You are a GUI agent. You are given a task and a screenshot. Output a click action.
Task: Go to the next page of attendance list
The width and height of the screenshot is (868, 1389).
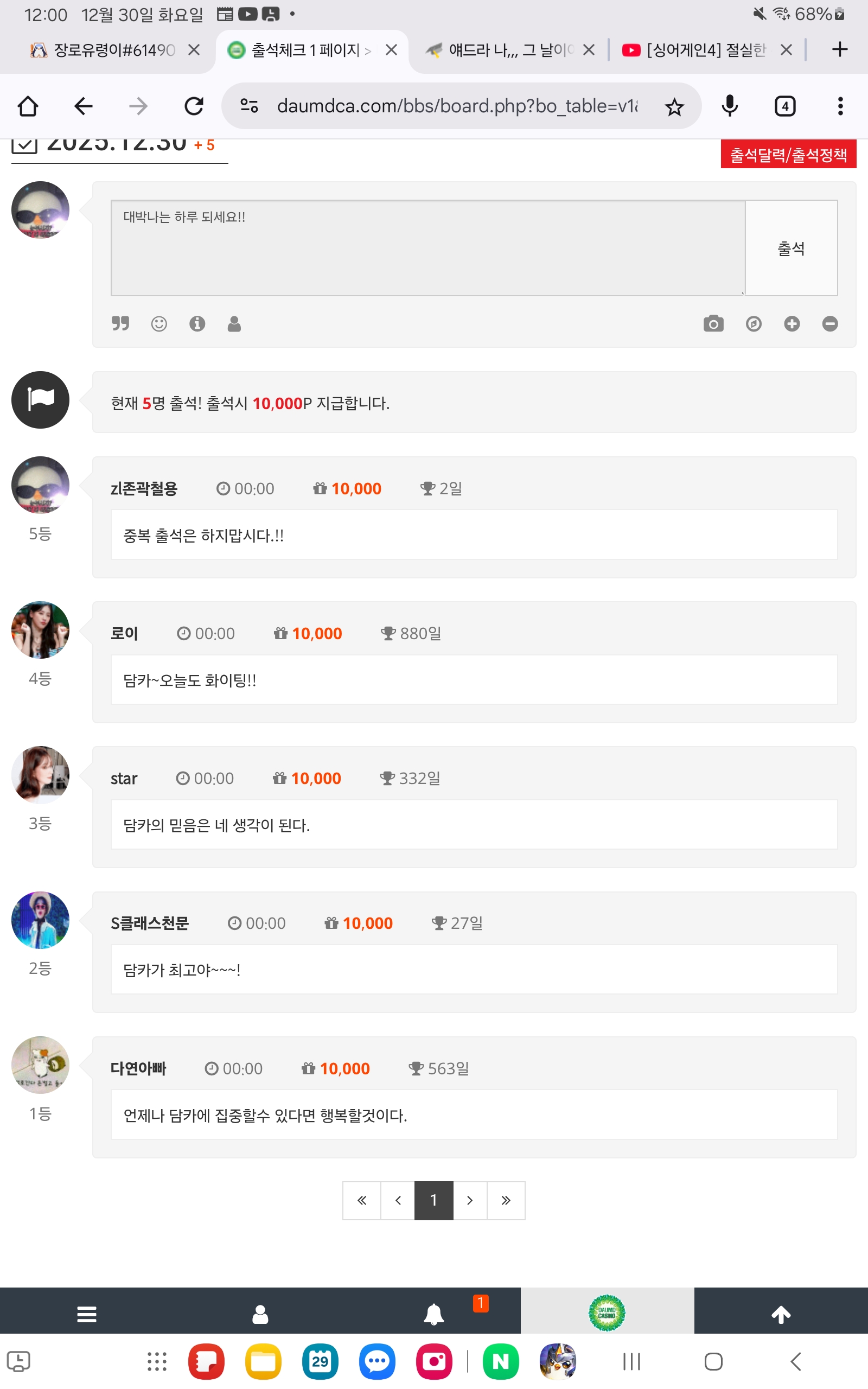[x=470, y=1200]
